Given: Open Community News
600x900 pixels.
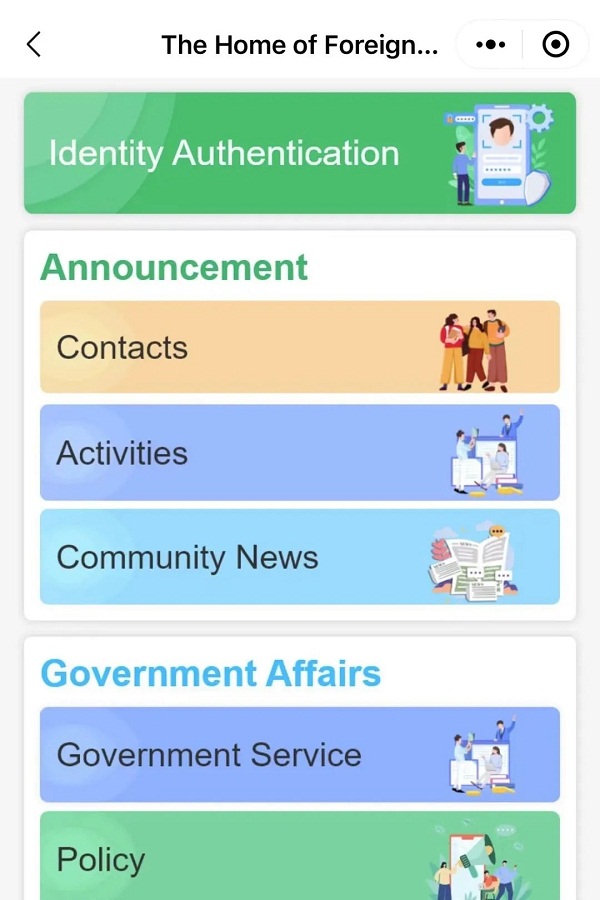Looking at the screenshot, I should 300,557.
